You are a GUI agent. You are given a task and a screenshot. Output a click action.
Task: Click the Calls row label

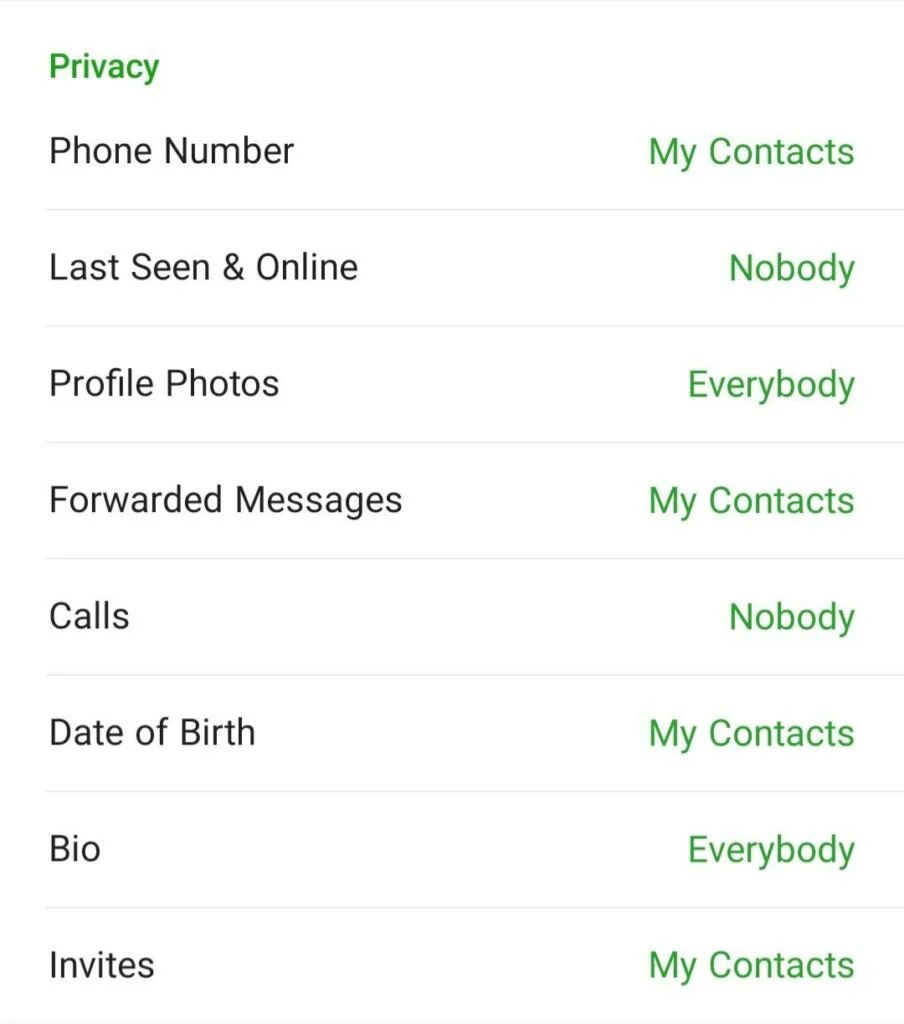pyautogui.click(x=89, y=616)
